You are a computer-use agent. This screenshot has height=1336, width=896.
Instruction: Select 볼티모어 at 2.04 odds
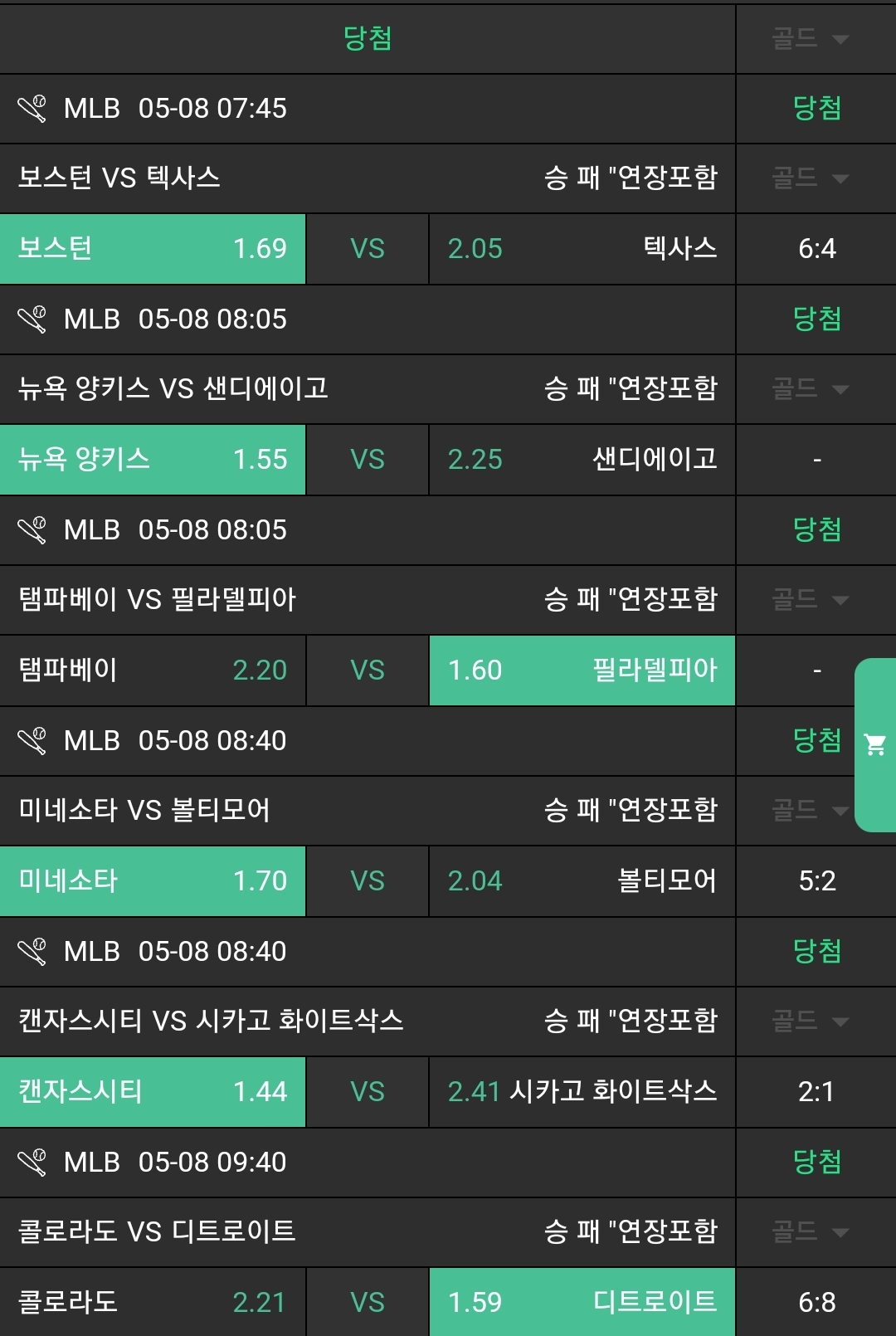[x=582, y=881]
